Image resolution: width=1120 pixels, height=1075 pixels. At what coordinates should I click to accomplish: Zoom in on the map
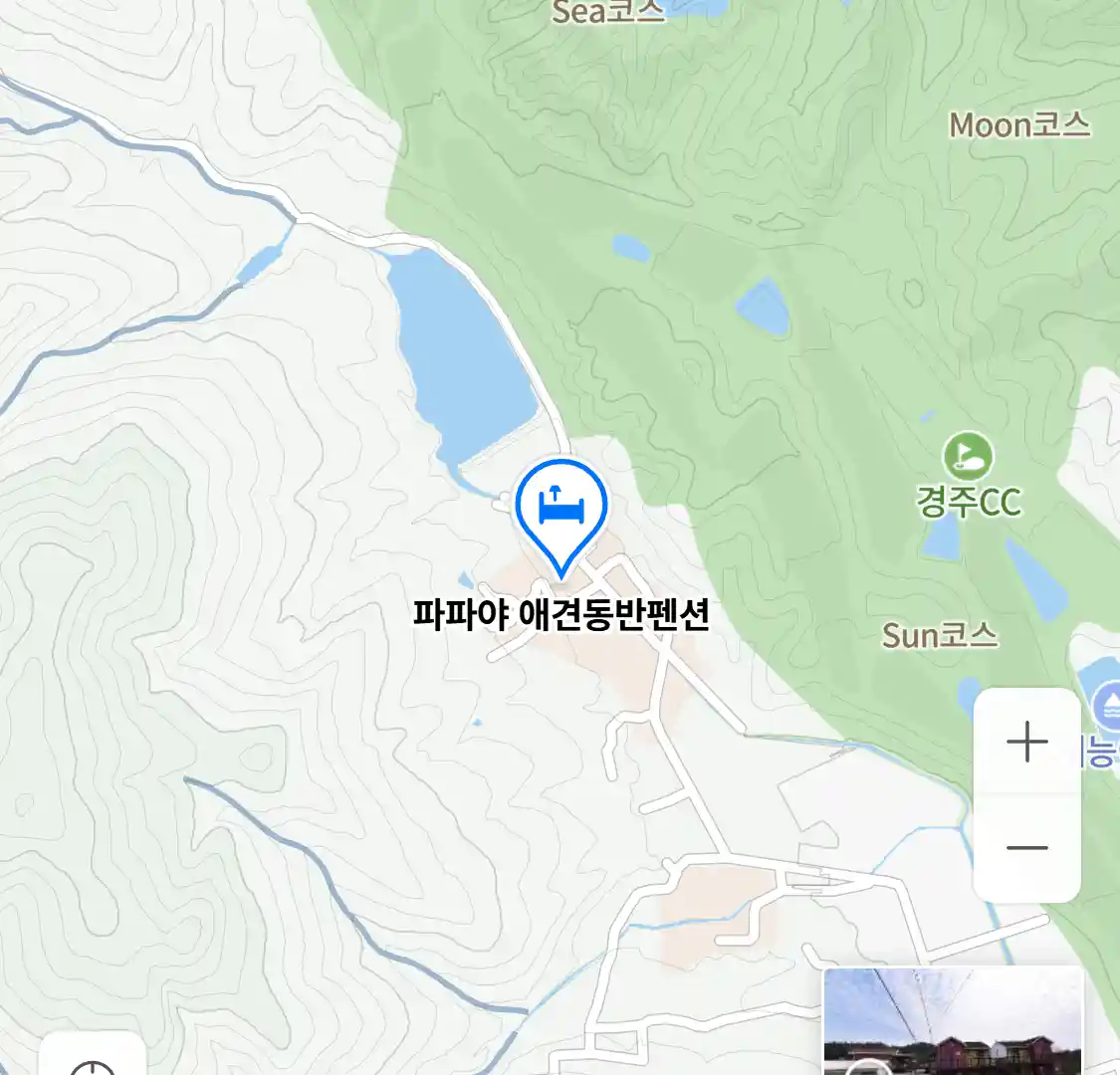(x=1026, y=743)
